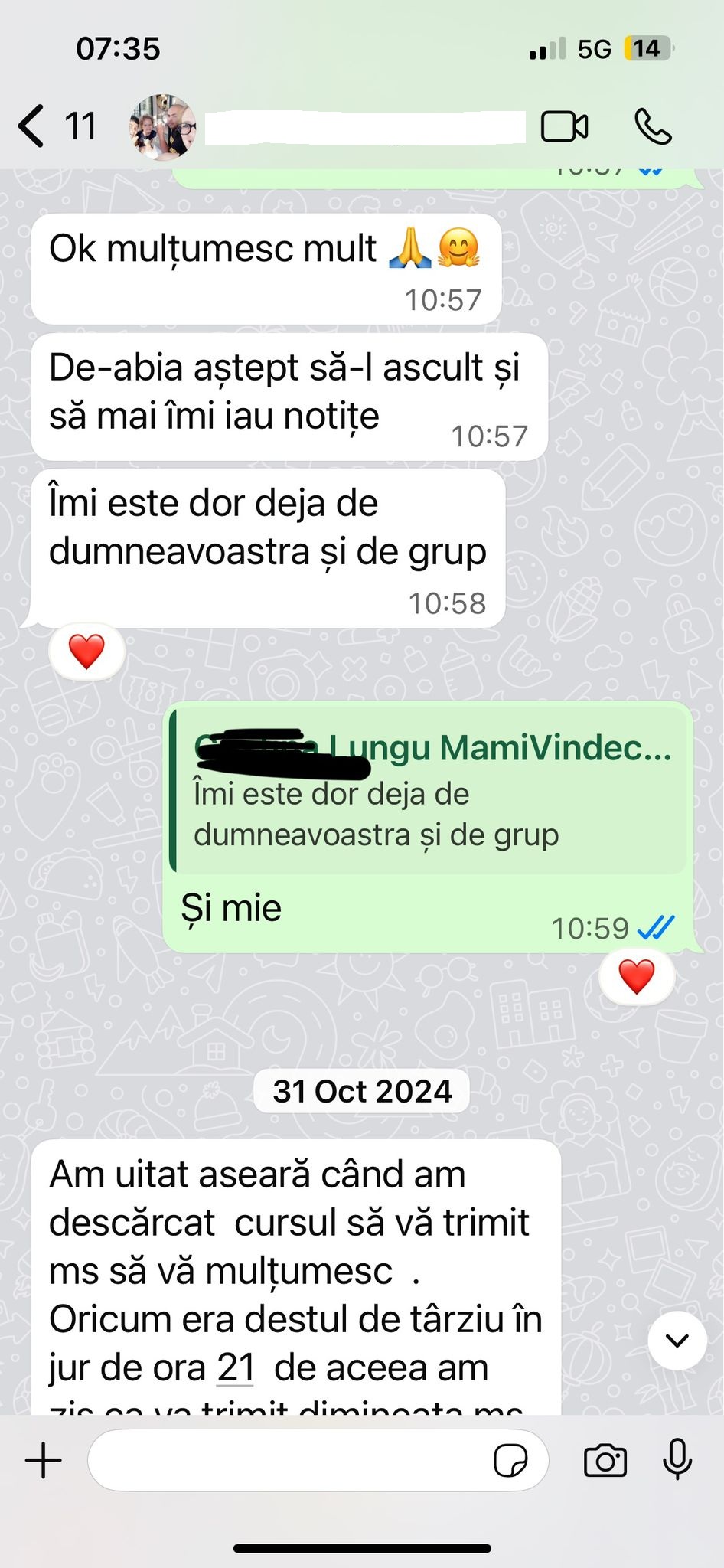View the heart reaction under the 10:58 message

click(86, 652)
